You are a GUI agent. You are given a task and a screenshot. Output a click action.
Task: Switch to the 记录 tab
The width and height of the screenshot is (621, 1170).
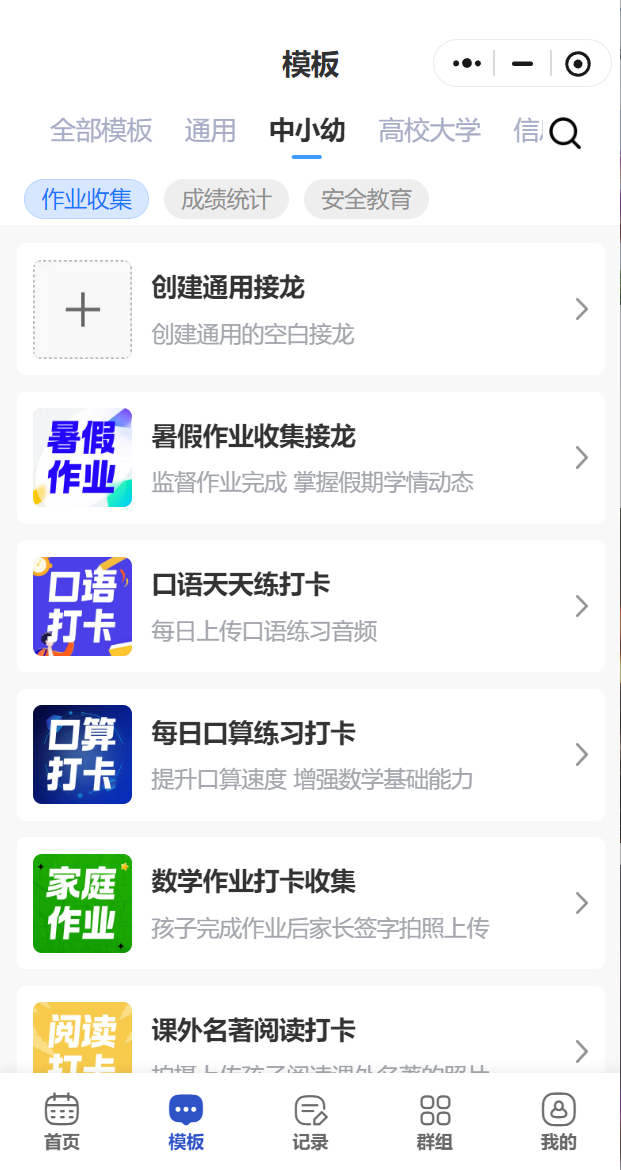coord(310,1122)
